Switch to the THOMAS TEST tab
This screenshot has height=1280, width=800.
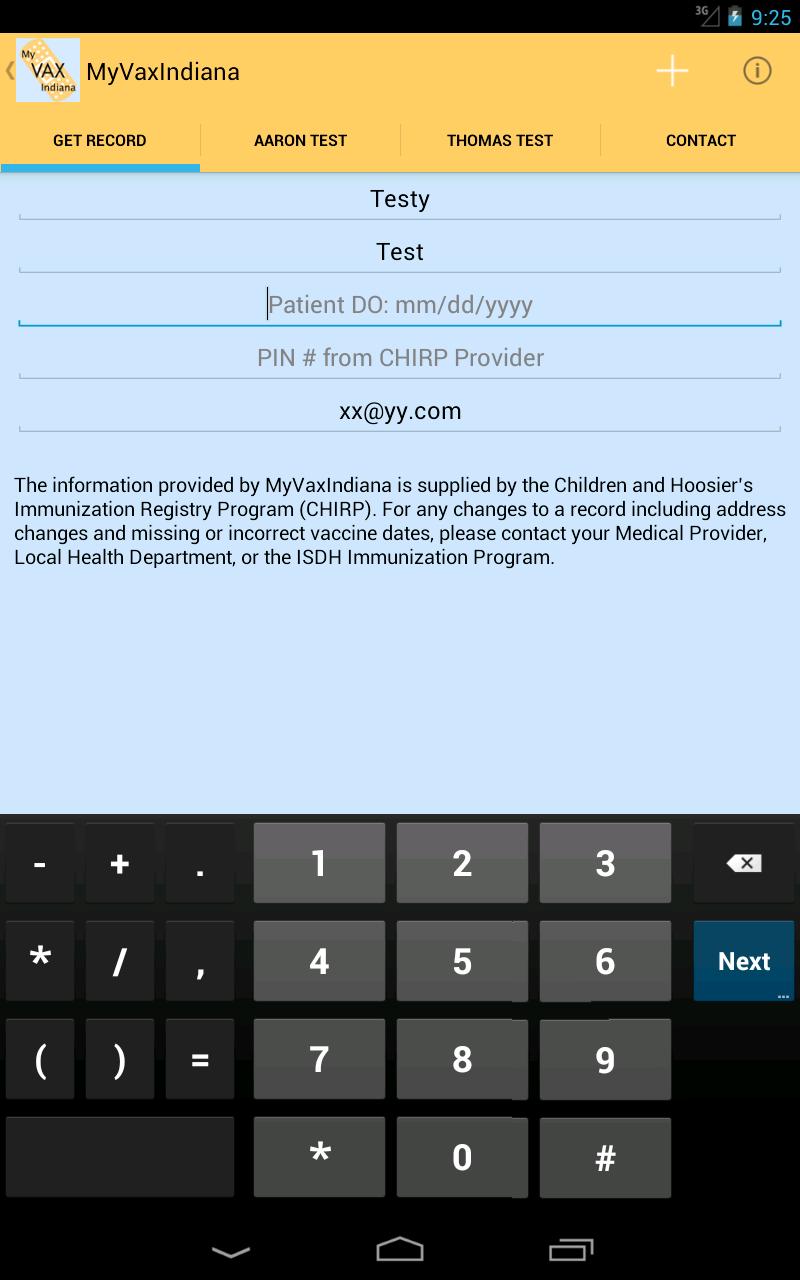click(500, 141)
